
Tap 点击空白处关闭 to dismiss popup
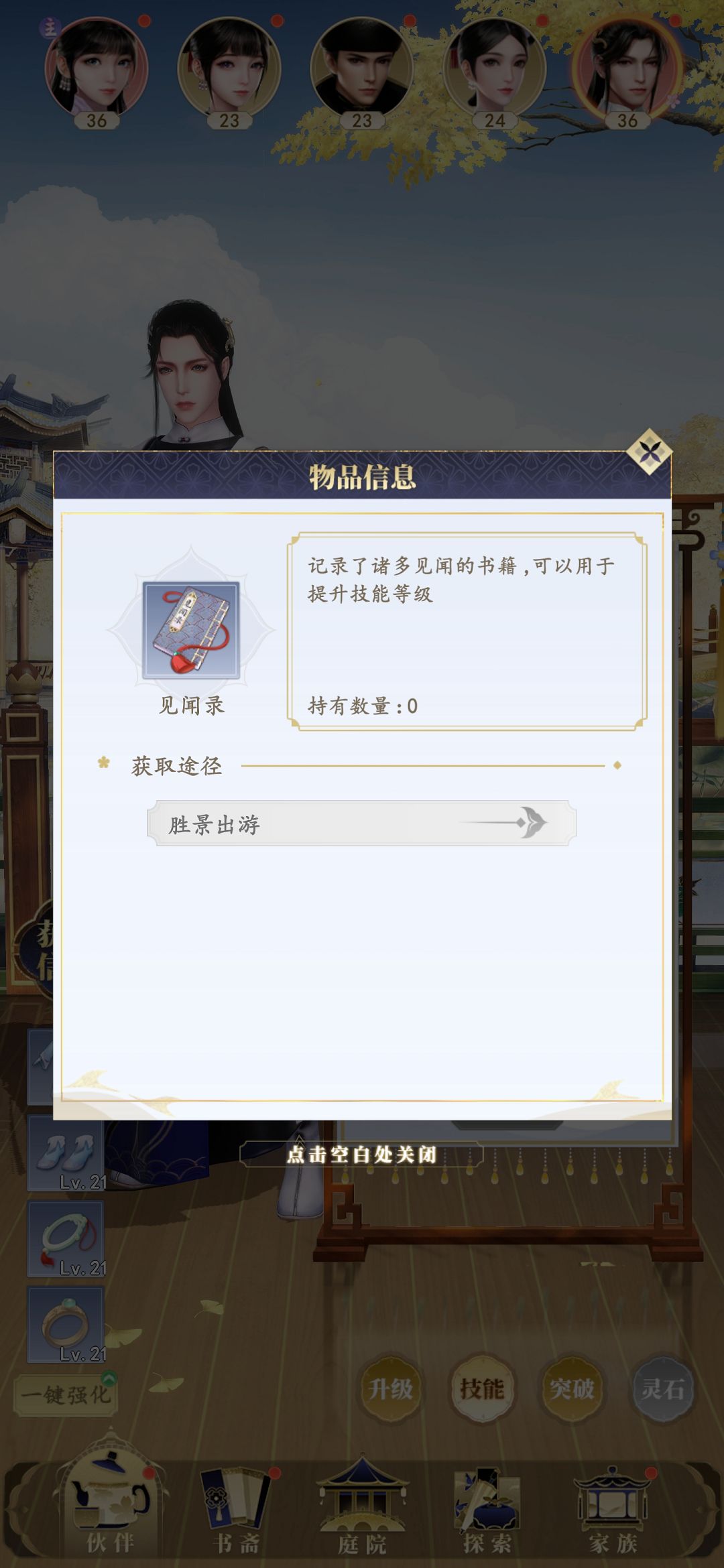361,1155
